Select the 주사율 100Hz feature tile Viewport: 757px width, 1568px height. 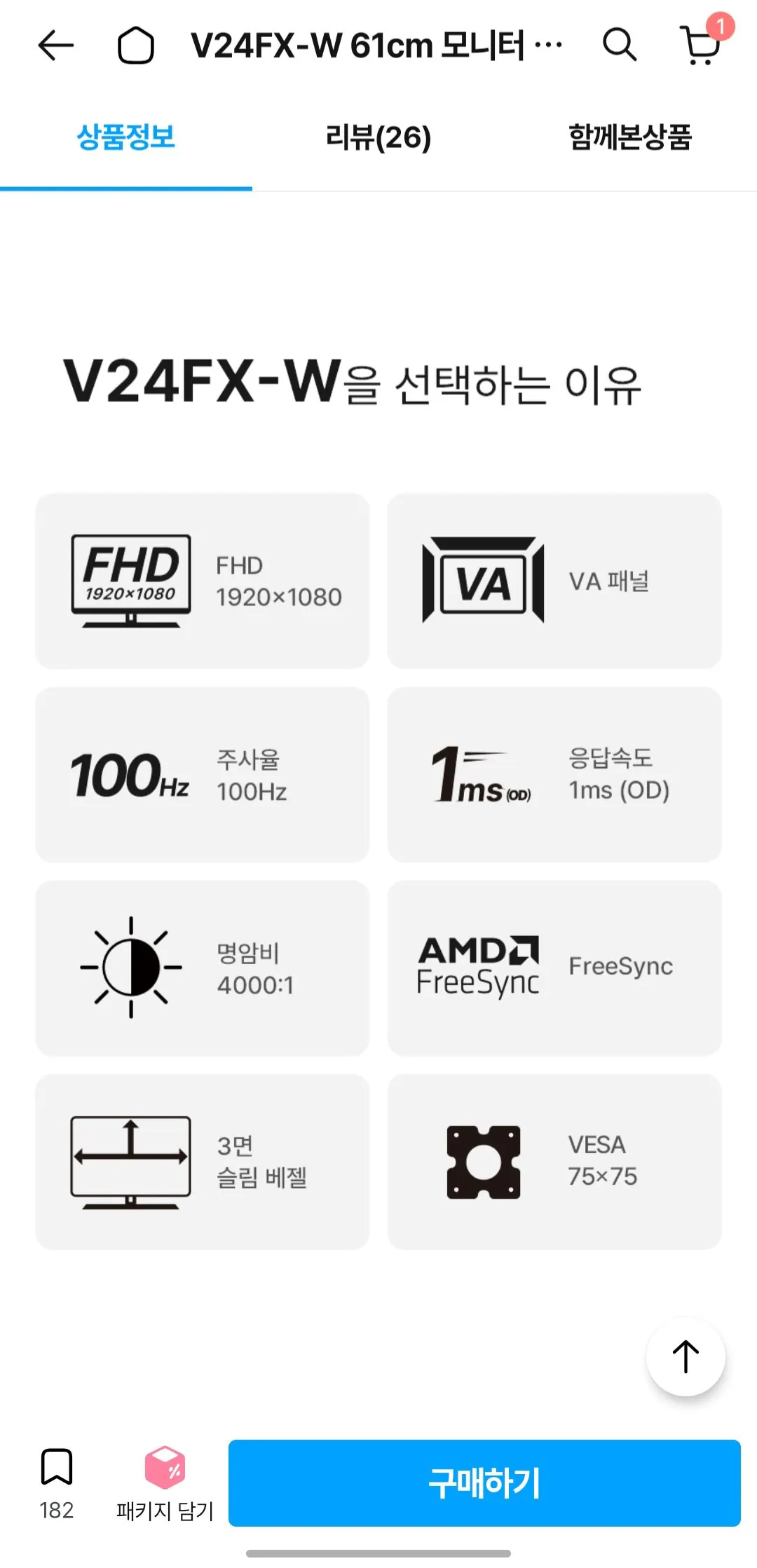coord(202,773)
